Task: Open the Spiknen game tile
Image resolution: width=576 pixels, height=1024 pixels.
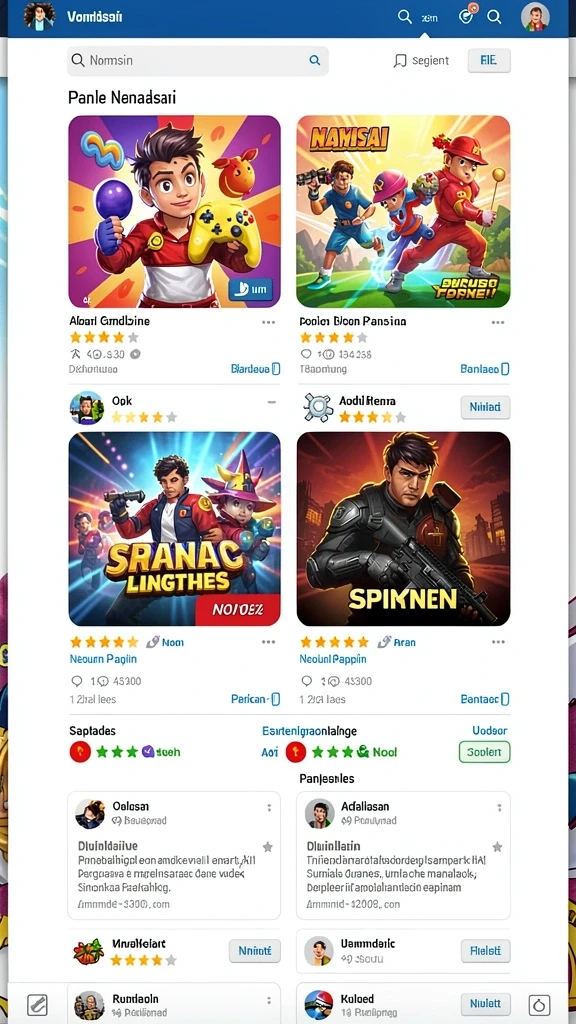Action: pos(403,528)
